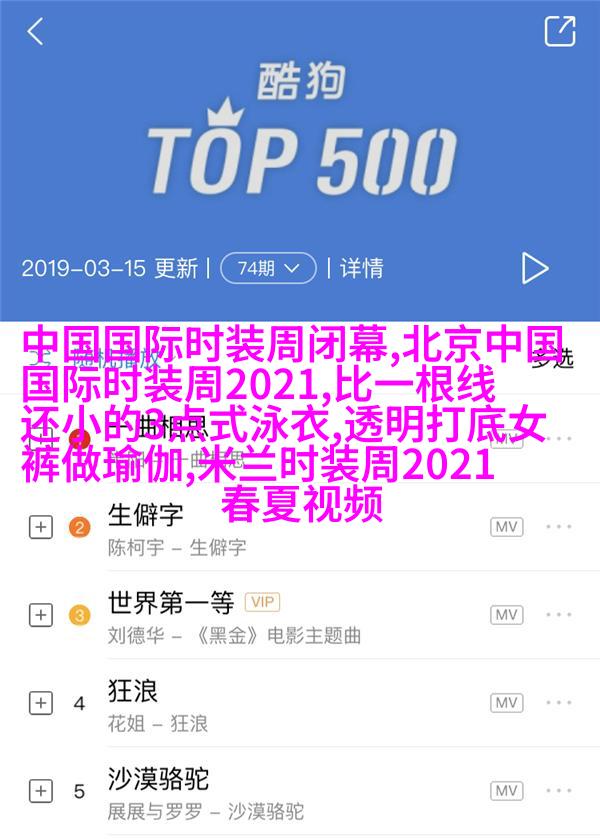Watch the MV for 狂浪

tap(506, 702)
